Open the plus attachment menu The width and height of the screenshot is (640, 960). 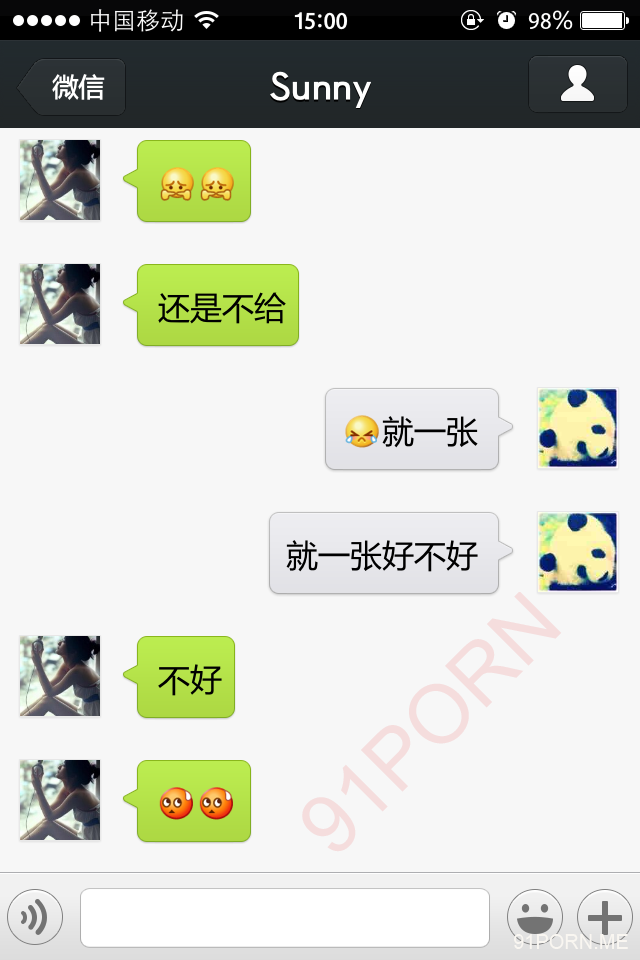tap(605, 917)
